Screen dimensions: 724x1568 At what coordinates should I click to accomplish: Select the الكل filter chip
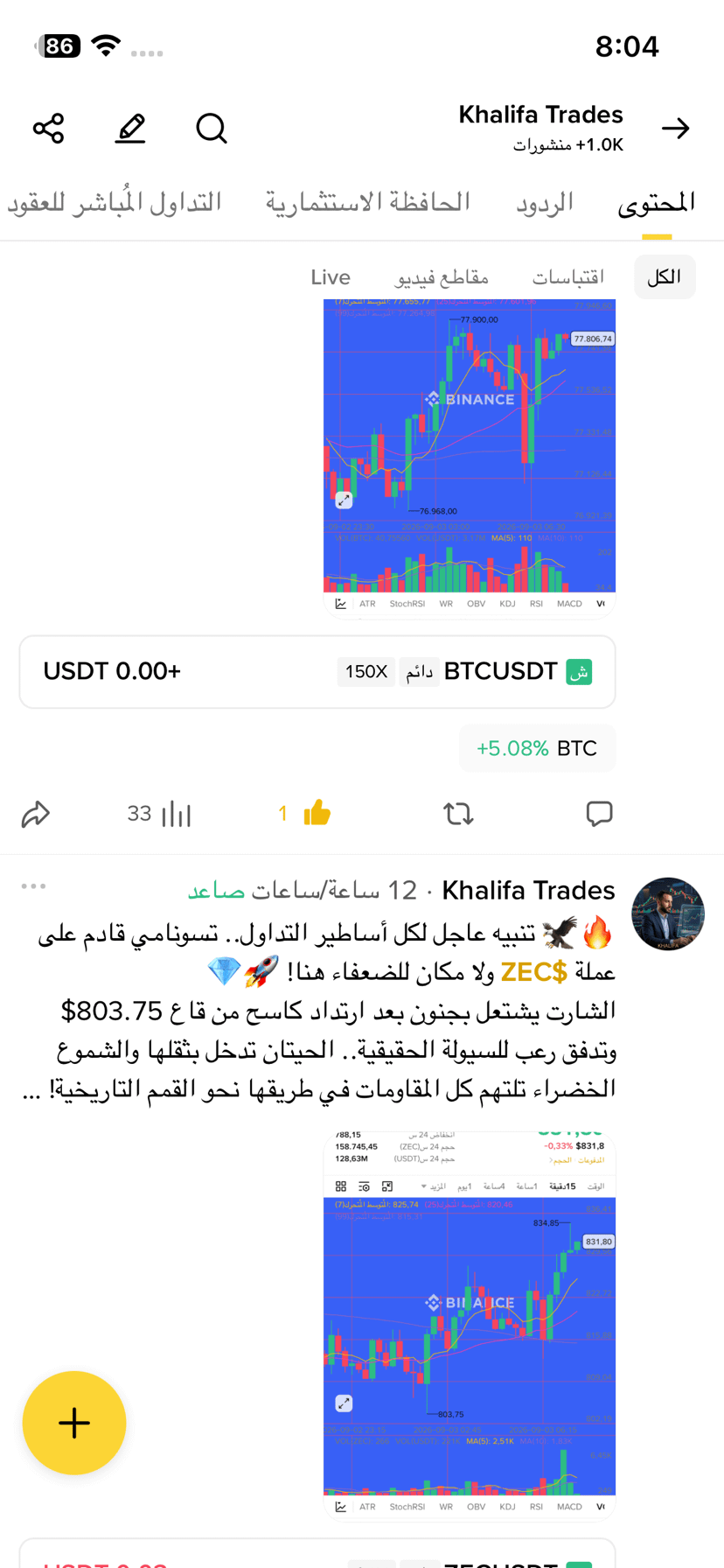point(665,277)
